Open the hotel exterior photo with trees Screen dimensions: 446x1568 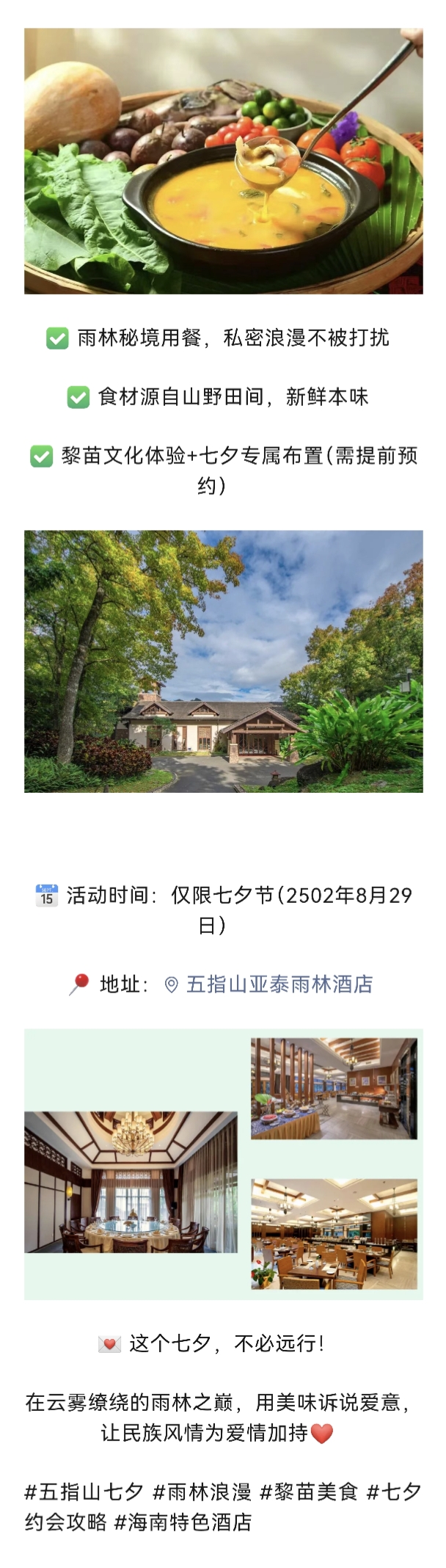tap(223, 661)
